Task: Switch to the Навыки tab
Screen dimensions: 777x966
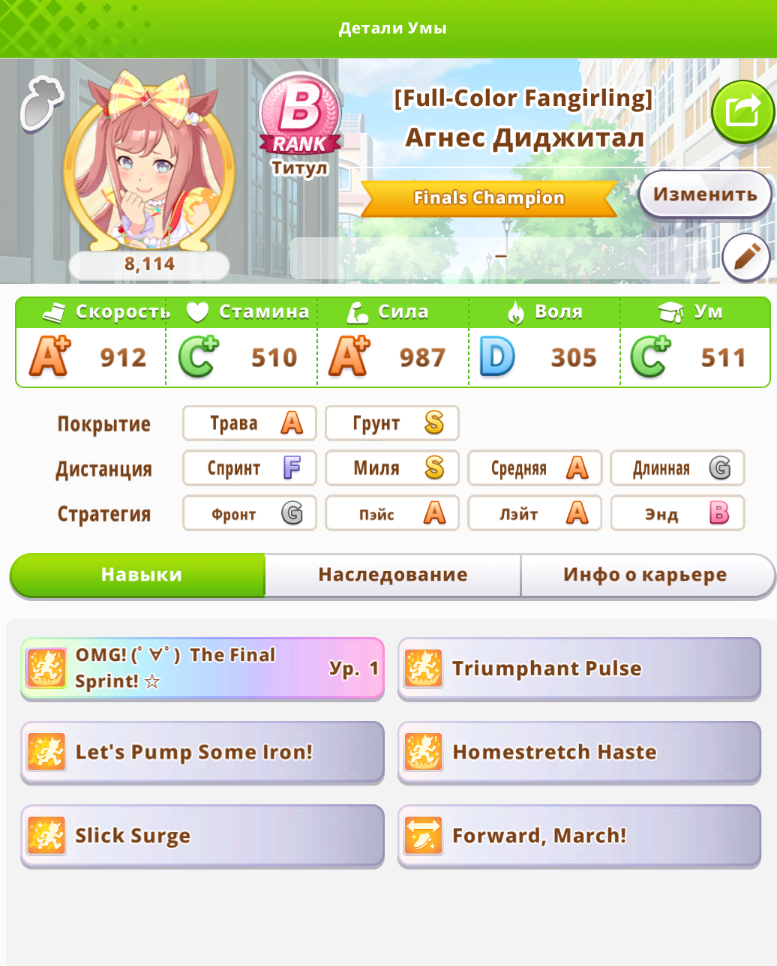Action: pos(139,575)
